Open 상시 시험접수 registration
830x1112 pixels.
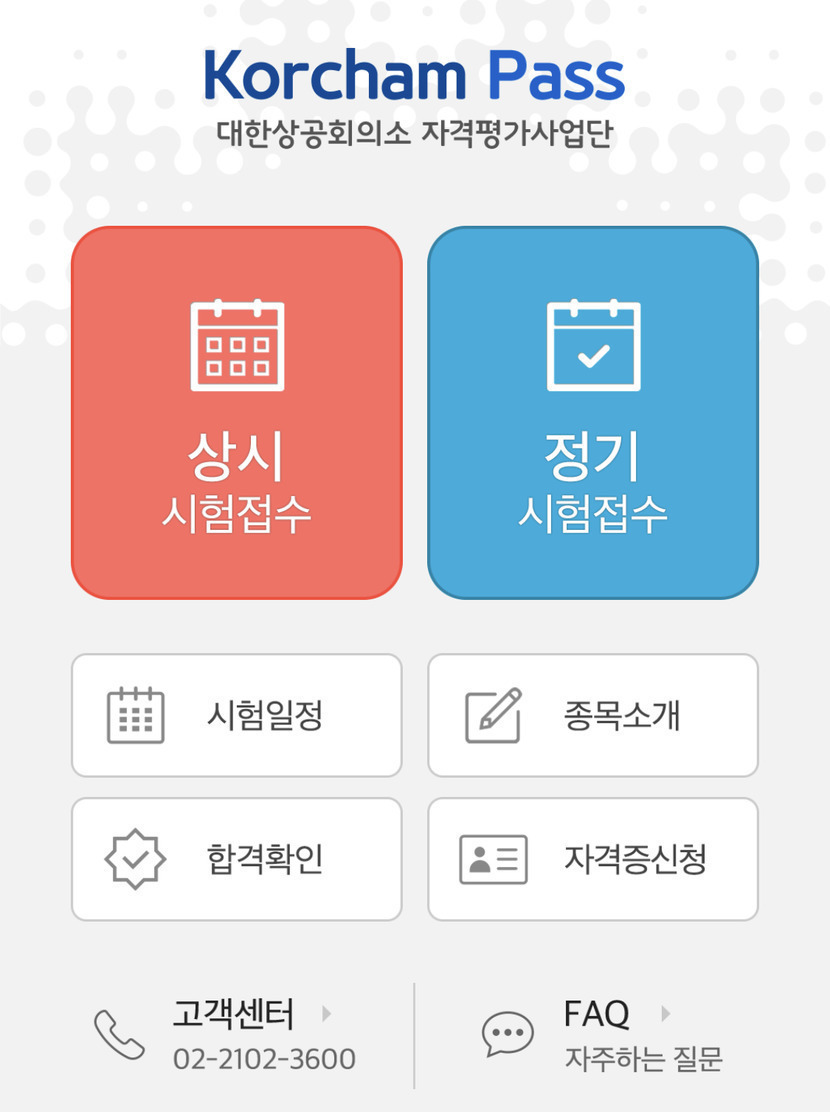[237, 413]
